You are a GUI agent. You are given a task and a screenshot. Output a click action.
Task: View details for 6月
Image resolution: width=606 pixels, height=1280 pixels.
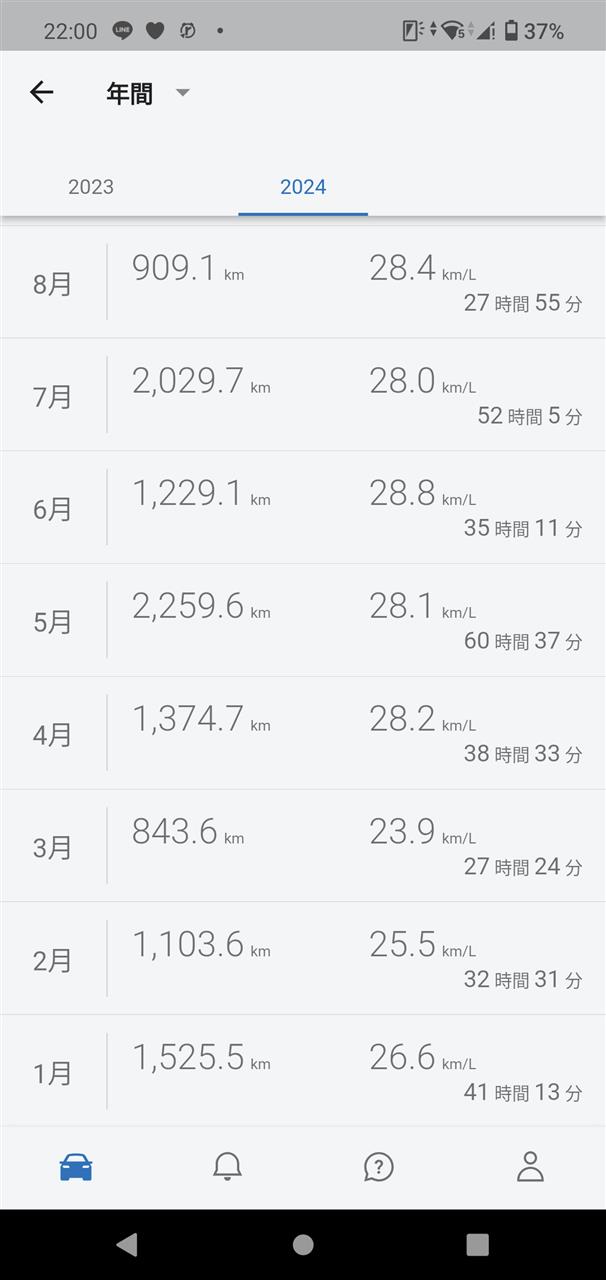tap(303, 508)
